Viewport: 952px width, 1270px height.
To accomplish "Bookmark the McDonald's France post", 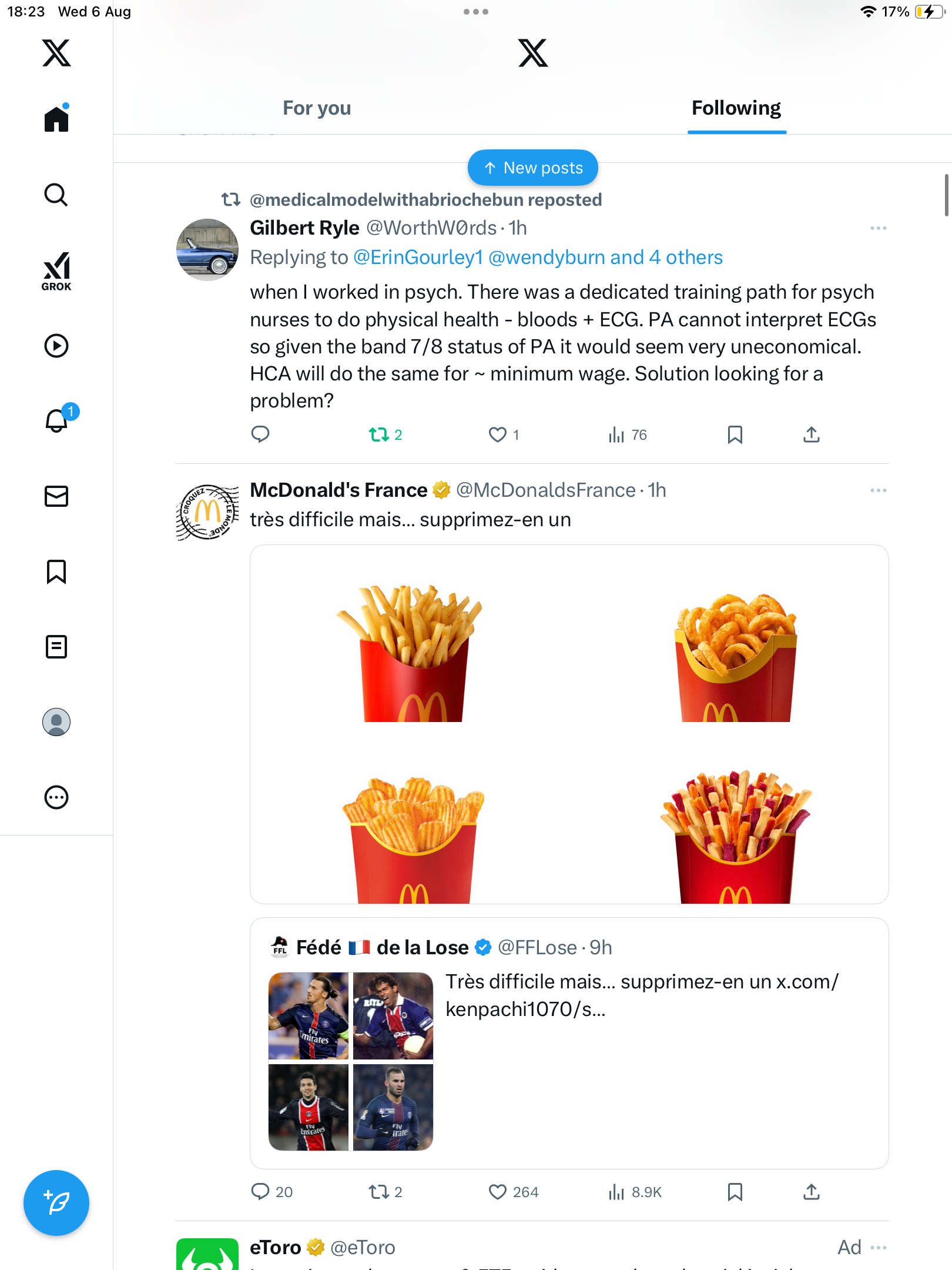I will coord(735,1192).
